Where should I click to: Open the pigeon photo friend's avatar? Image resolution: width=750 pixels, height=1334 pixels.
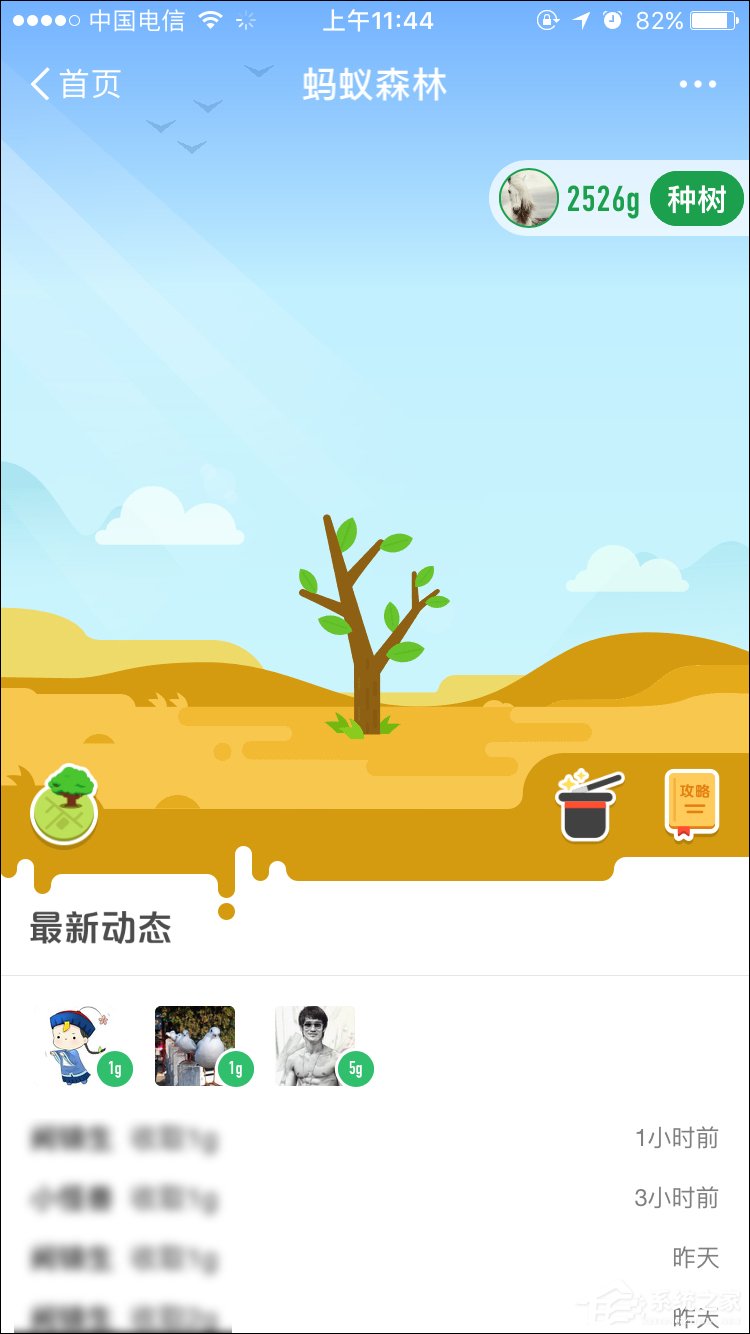195,1045
